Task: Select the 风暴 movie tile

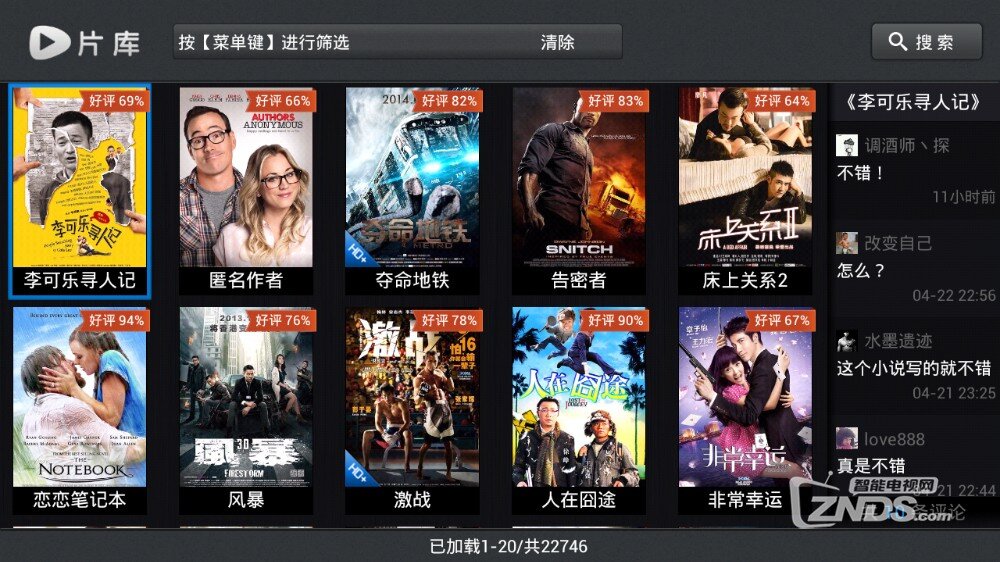Action: pos(246,410)
